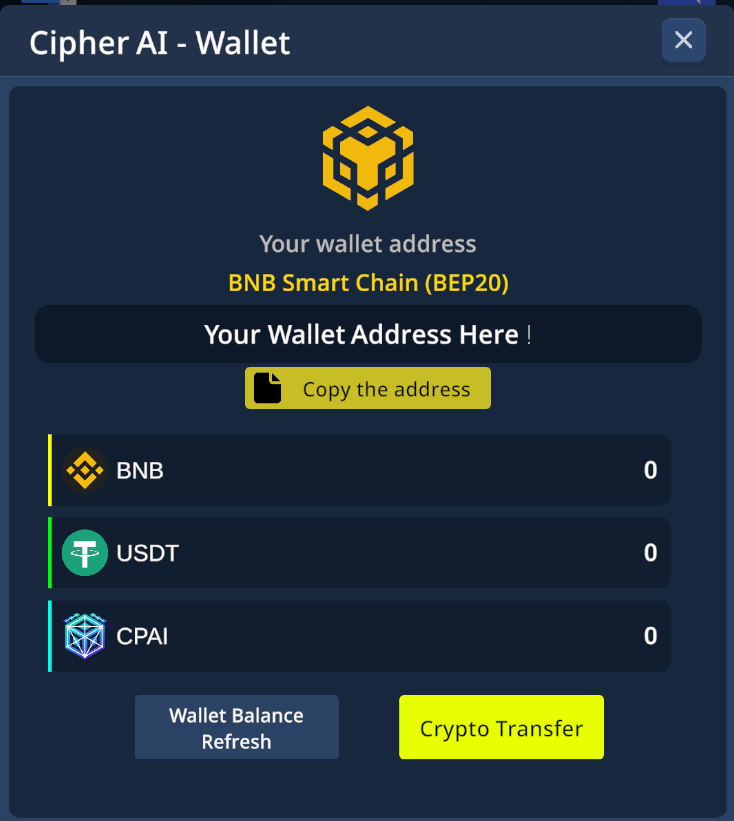This screenshot has width=734, height=821.
Task: Close the Cipher AI Wallet dialog
Action: 684,40
